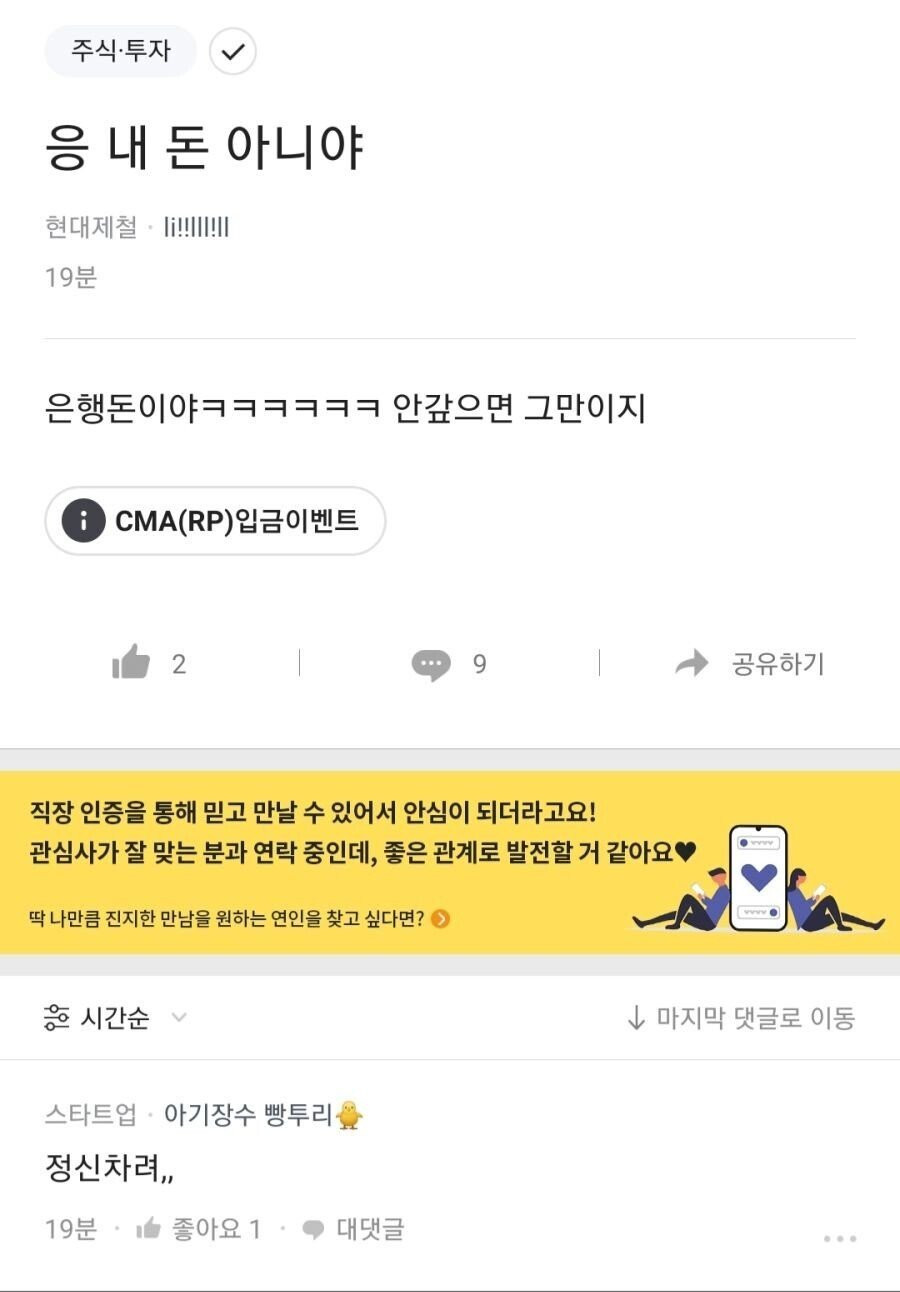Share this post with 공유하기

(x=750, y=663)
